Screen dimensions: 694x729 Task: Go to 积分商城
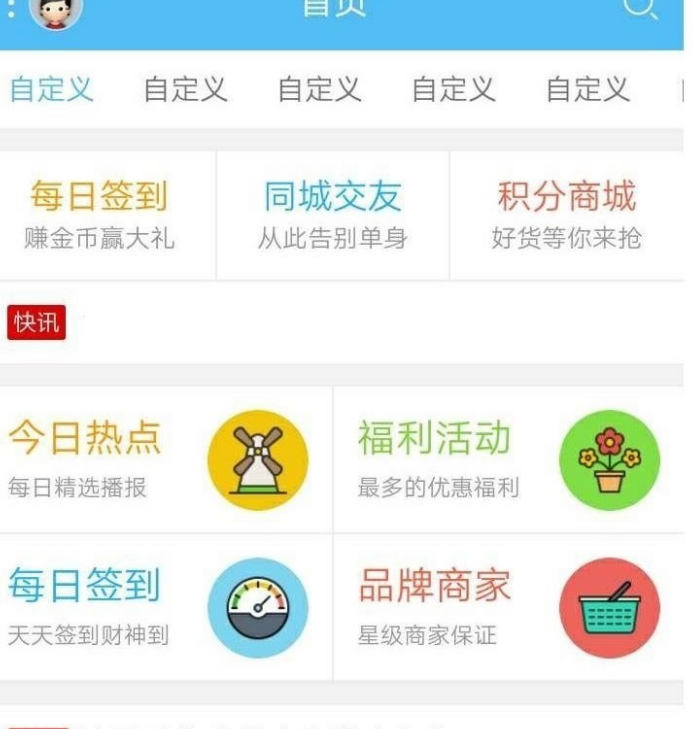point(566,215)
